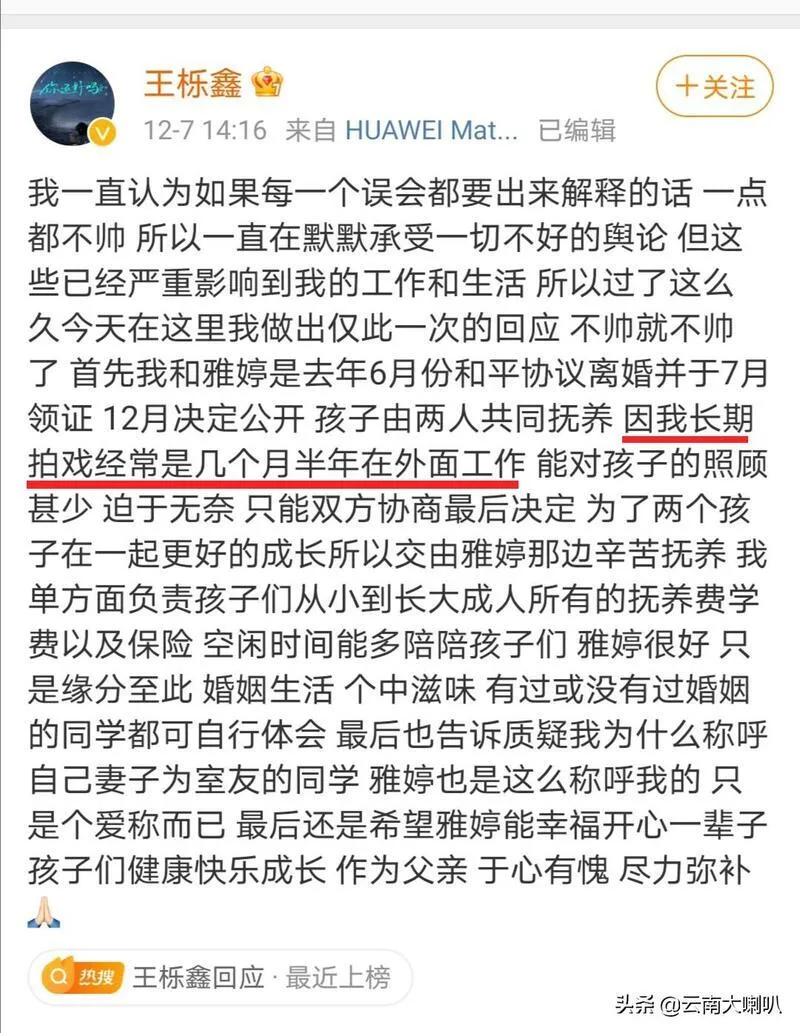Image resolution: width=800 pixels, height=1033 pixels.
Task: Follow 王栎鑫 with the 关注 button
Action: click(714, 86)
